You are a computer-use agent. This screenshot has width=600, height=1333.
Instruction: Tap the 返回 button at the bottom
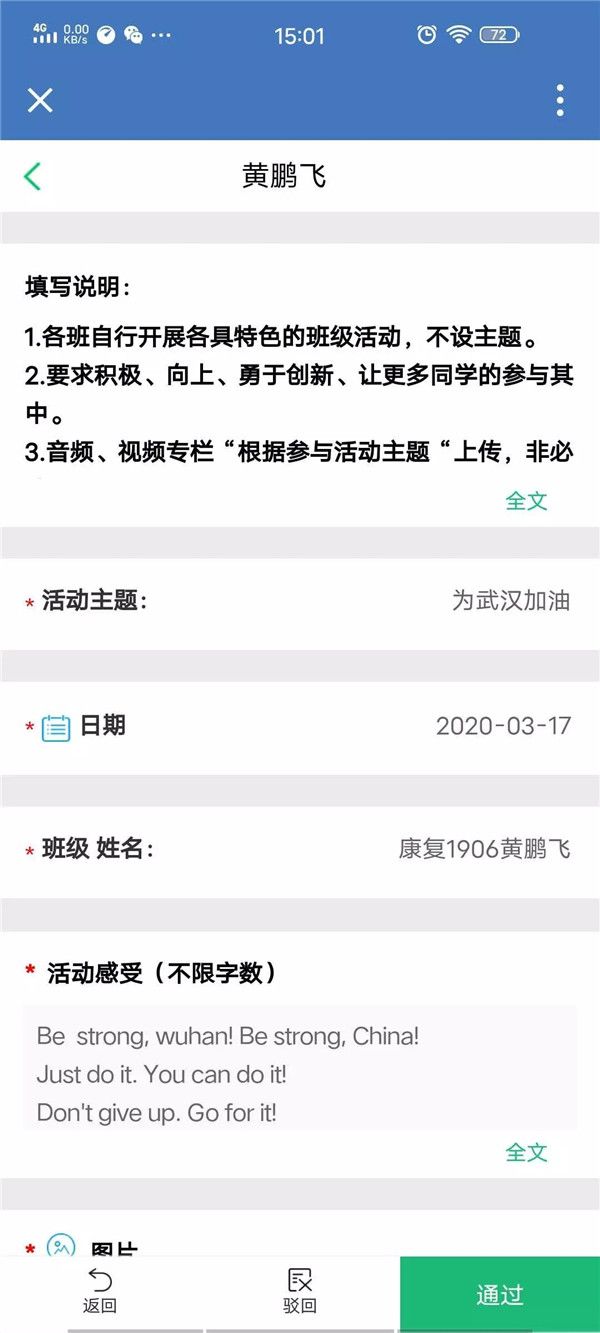tap(100, 1291)
